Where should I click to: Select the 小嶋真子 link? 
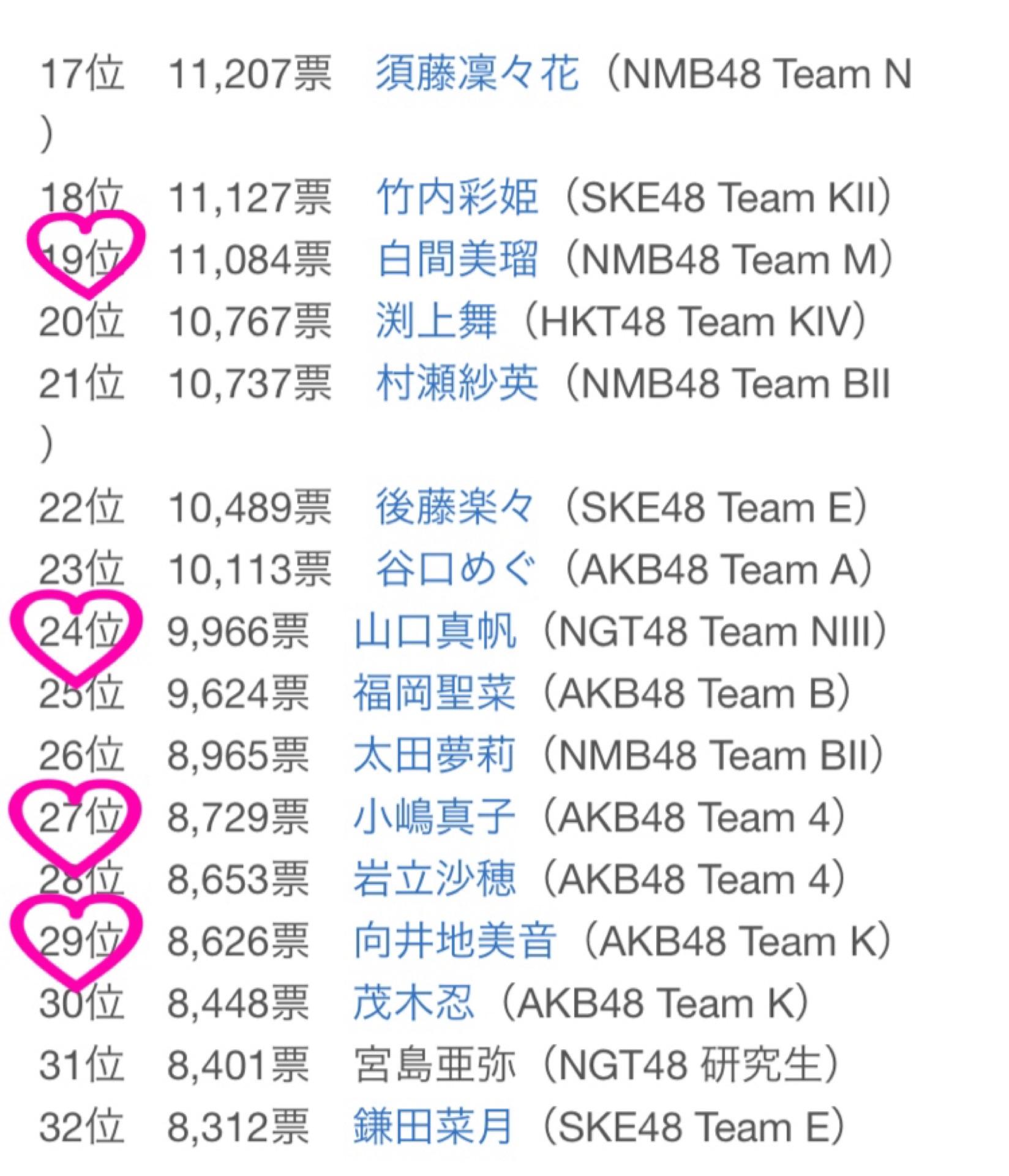[x=435, y=817]
